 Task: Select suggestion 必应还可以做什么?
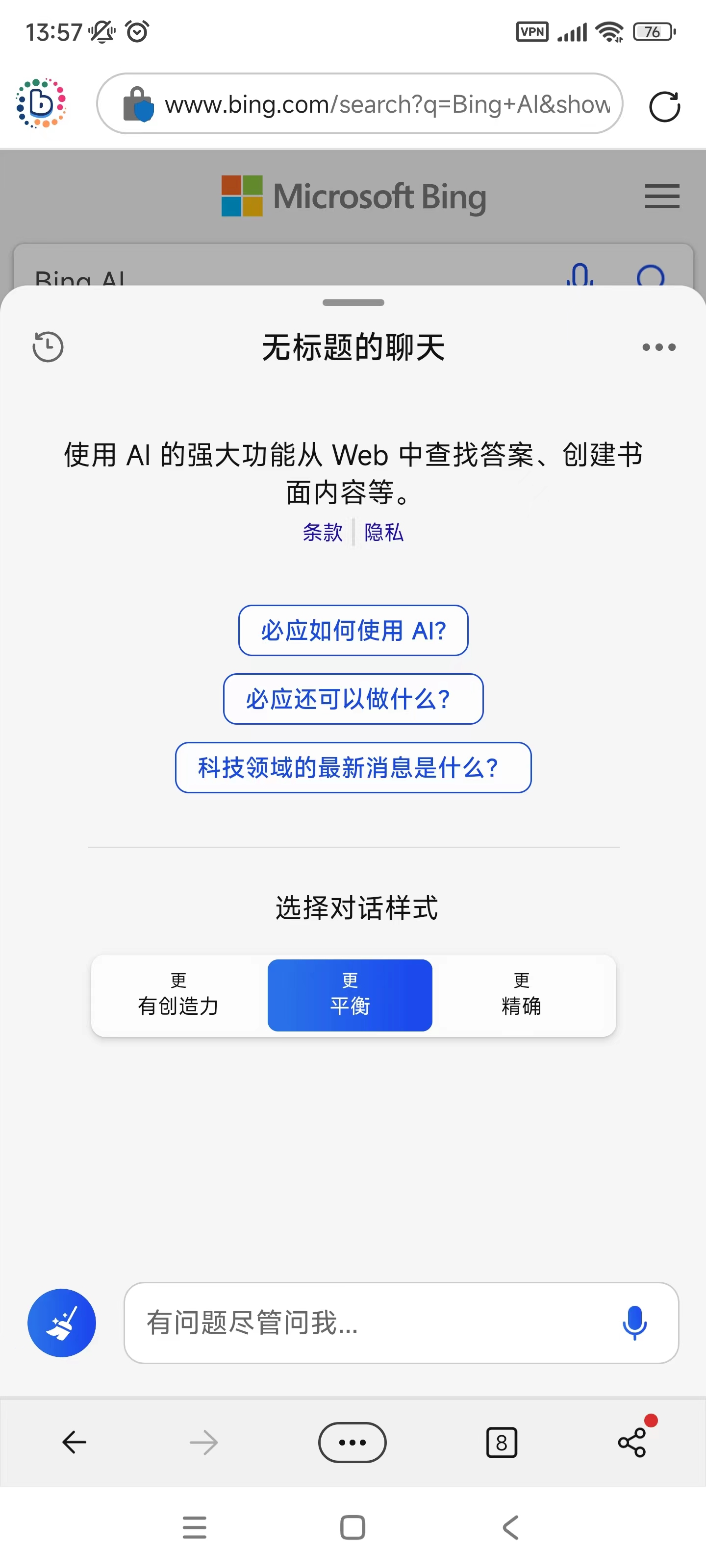pos(353,699)
